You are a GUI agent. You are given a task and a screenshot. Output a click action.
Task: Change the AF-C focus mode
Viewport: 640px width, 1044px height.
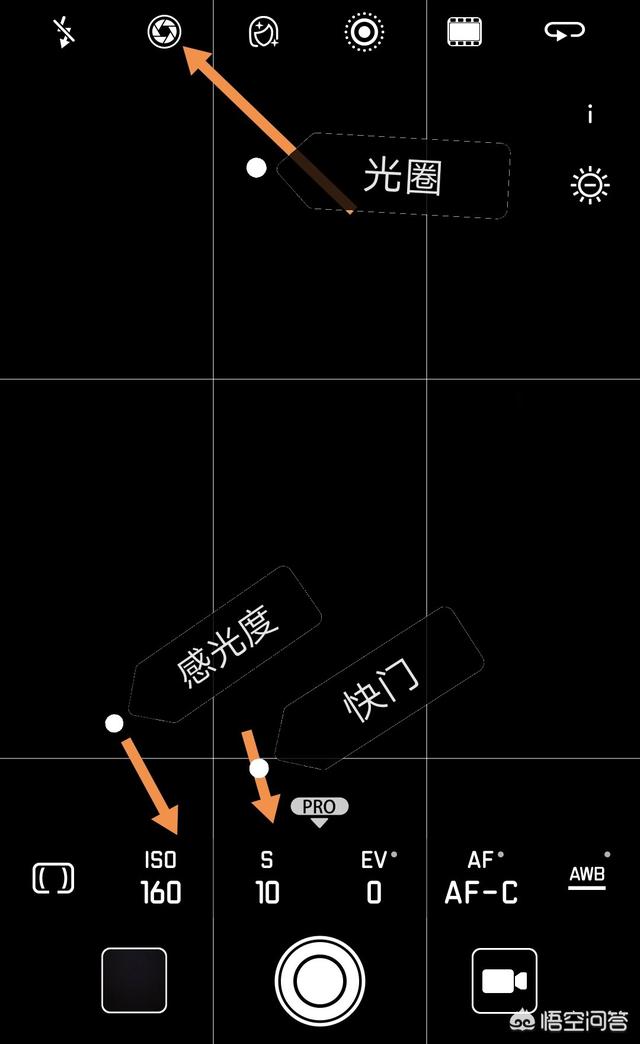(481, 878)
